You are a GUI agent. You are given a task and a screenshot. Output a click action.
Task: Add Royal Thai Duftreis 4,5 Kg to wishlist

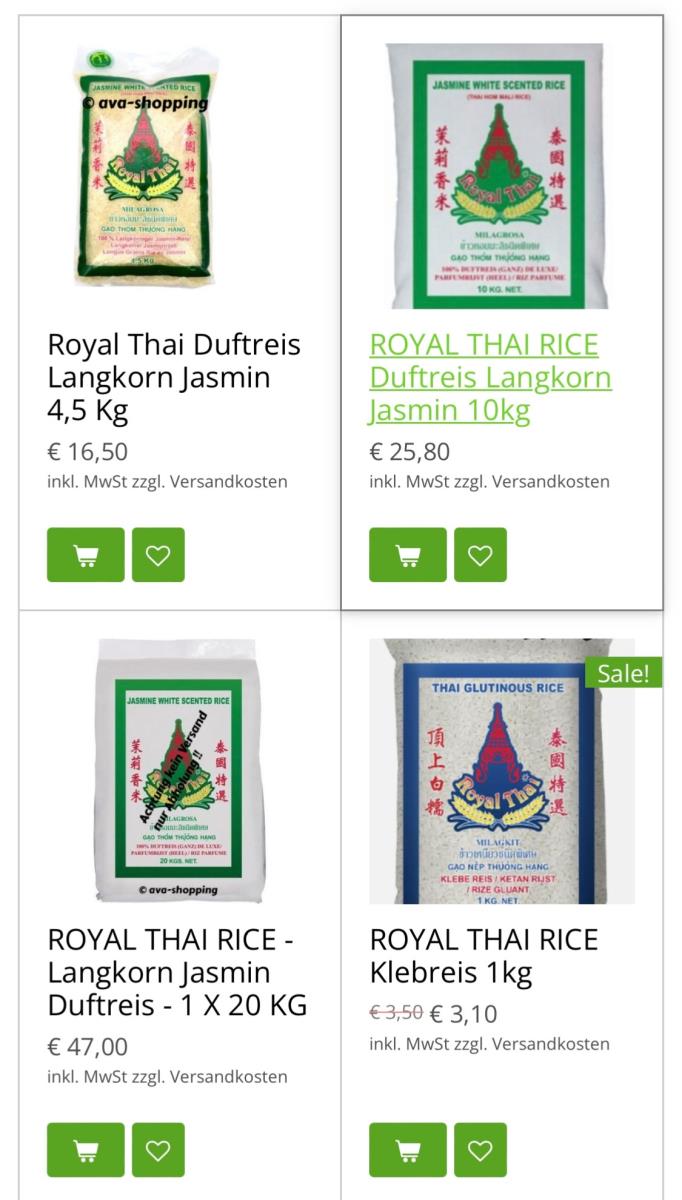click(x=158, y=555)
